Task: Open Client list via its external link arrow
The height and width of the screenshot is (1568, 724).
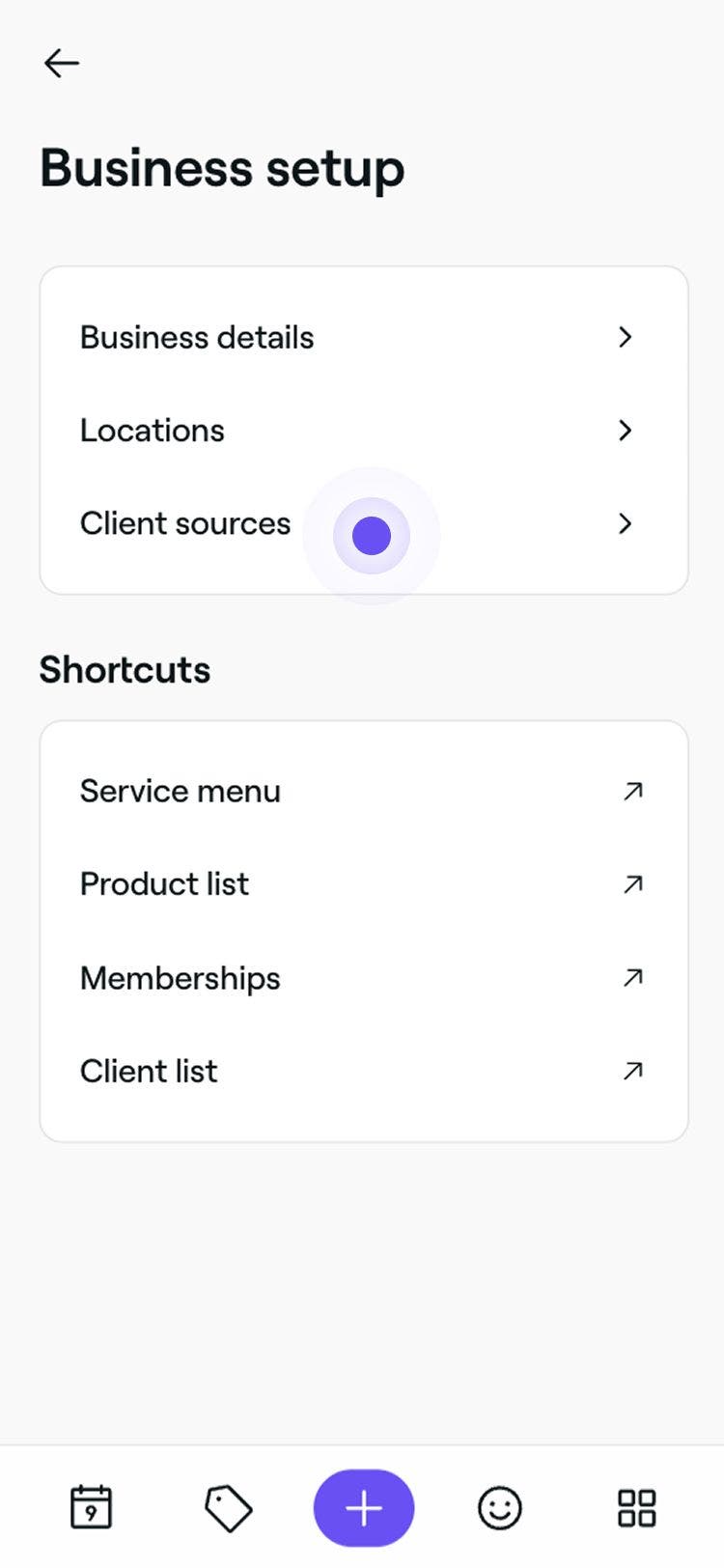Action: click(x=632, y=1071)
